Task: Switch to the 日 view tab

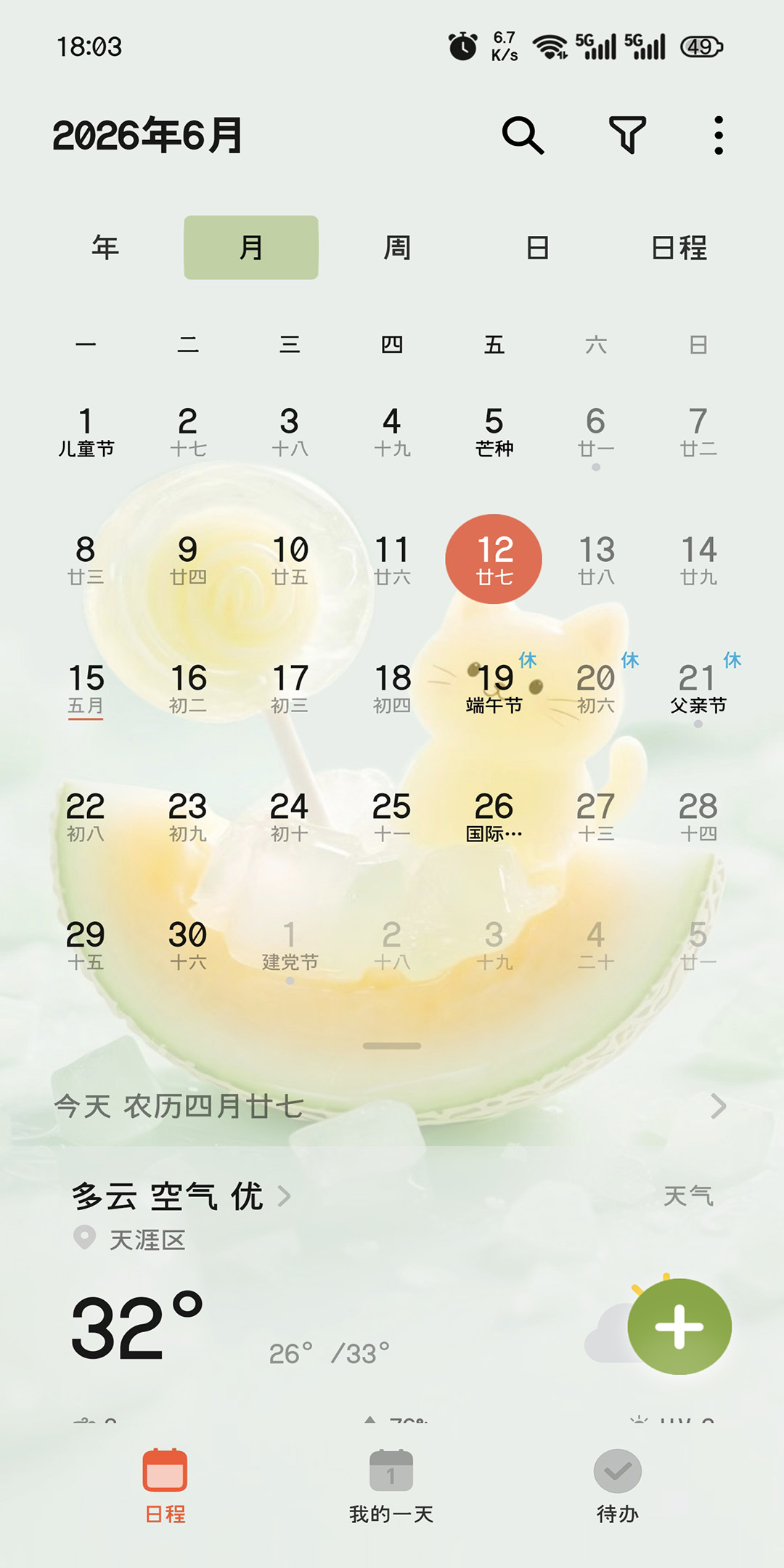Action: pos(538,248)
